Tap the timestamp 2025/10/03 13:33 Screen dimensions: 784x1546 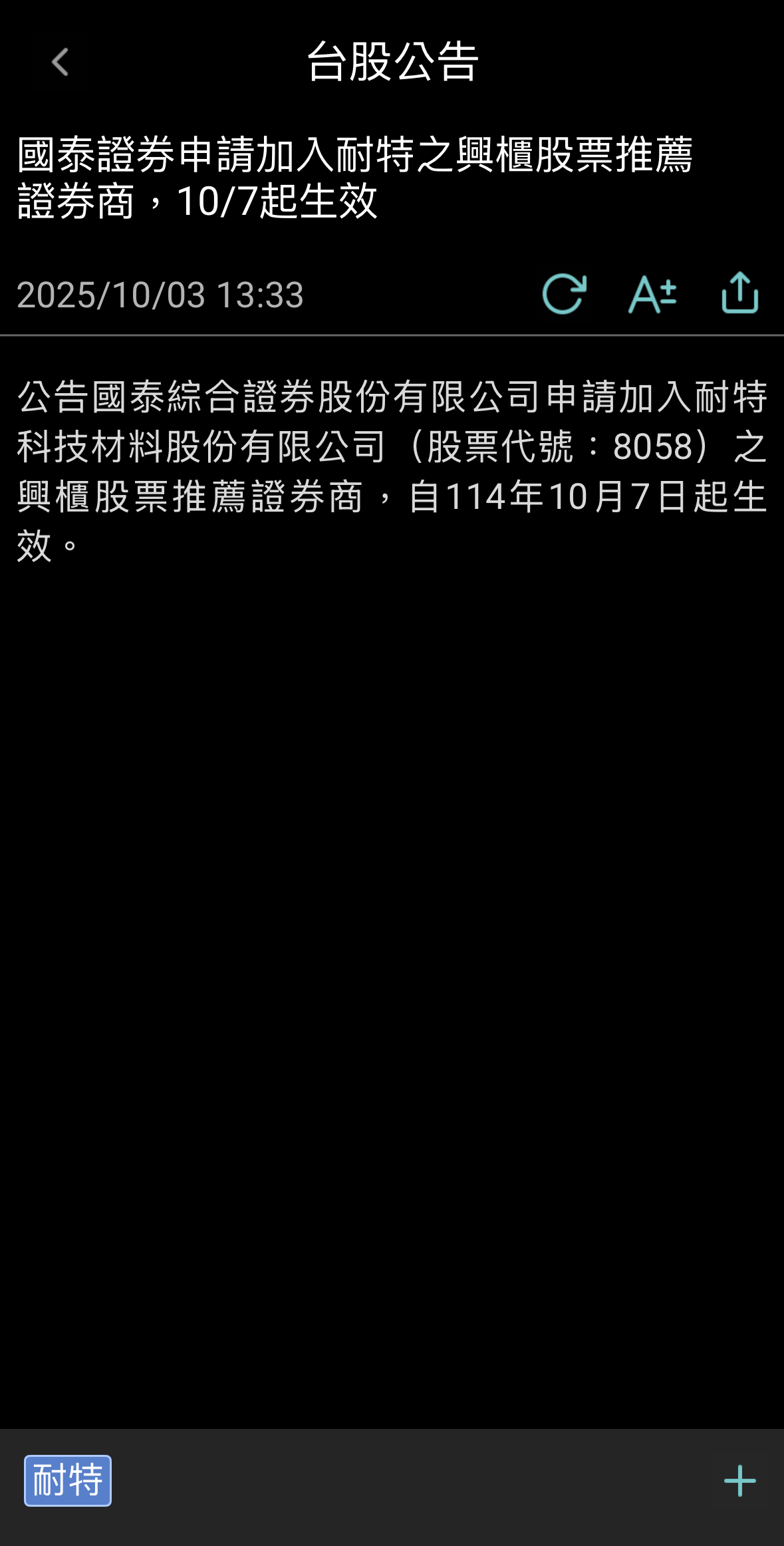pyautogui.click(x=161, y=295)
